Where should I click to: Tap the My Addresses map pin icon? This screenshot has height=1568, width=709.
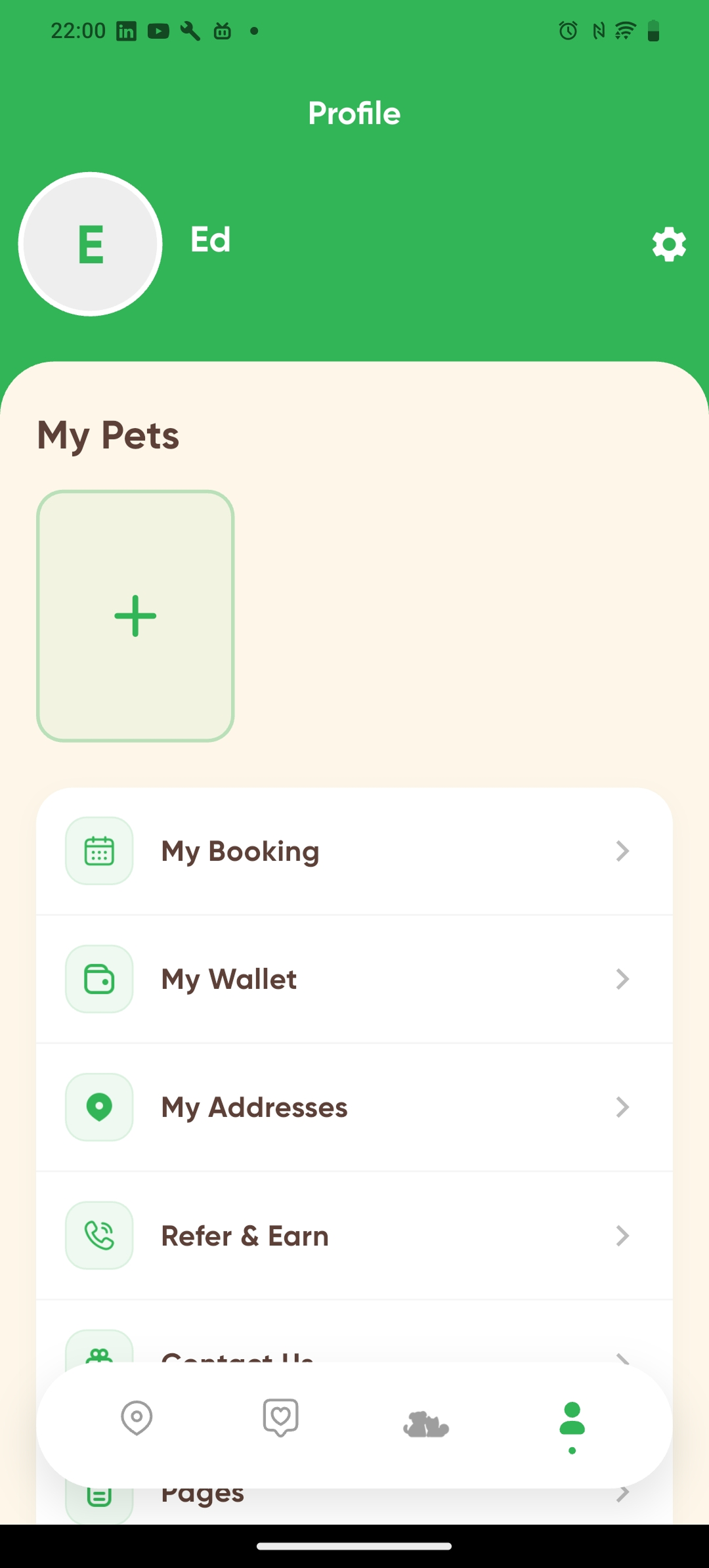click(x=98, y=1106)
